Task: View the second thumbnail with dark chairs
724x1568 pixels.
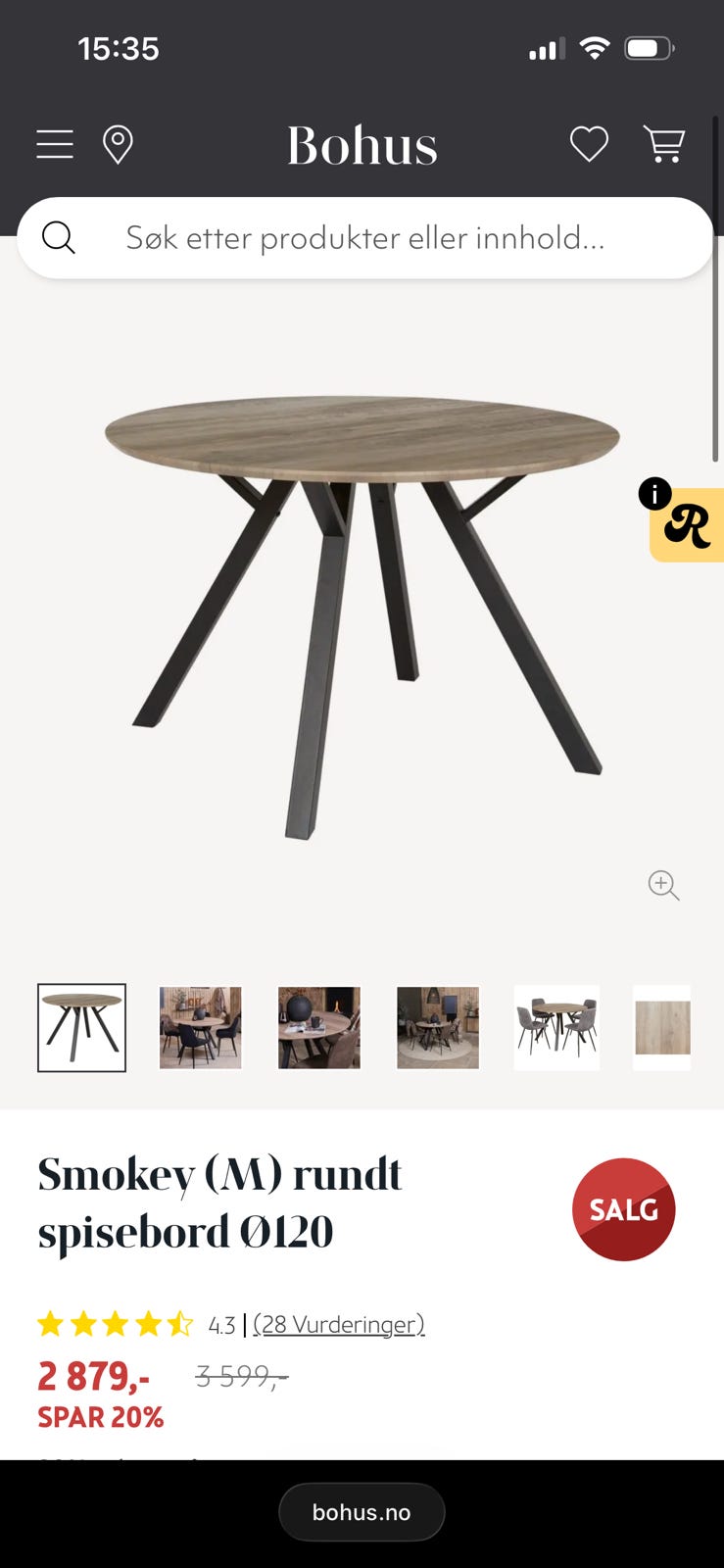Action: point(200,1027)
